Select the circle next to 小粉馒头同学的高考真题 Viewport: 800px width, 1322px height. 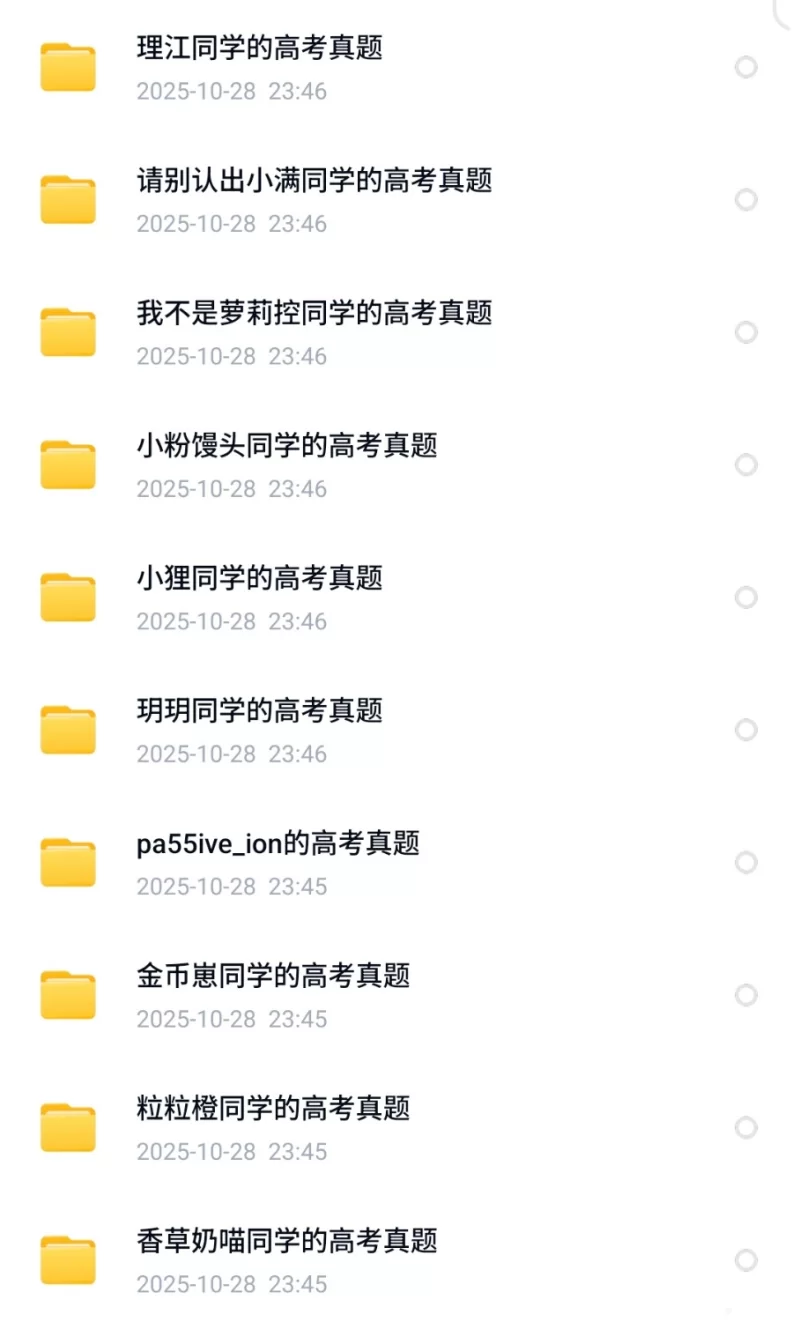(746, 465)
